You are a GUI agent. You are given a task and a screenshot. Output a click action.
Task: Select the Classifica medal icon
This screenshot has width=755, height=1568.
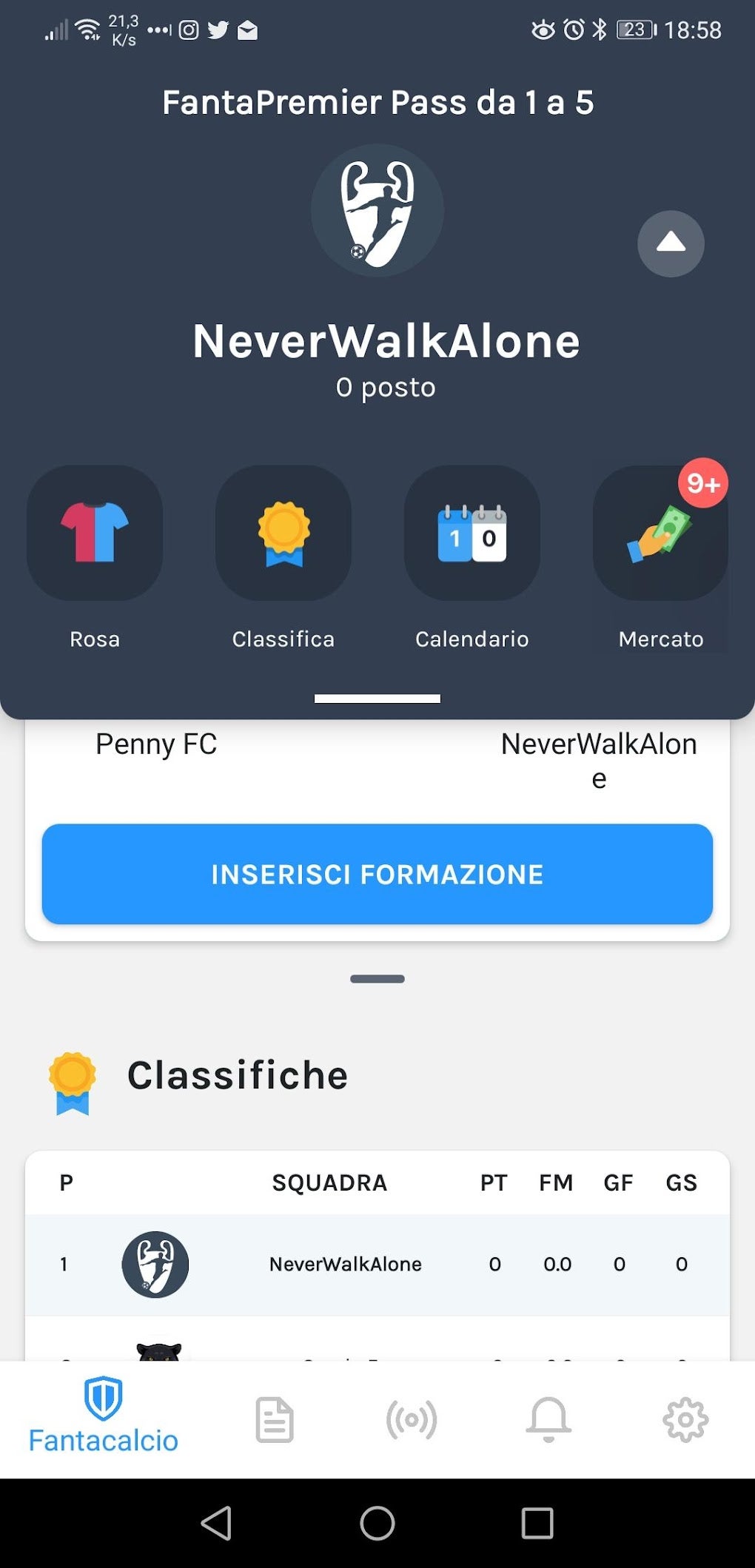pos(283,534)
